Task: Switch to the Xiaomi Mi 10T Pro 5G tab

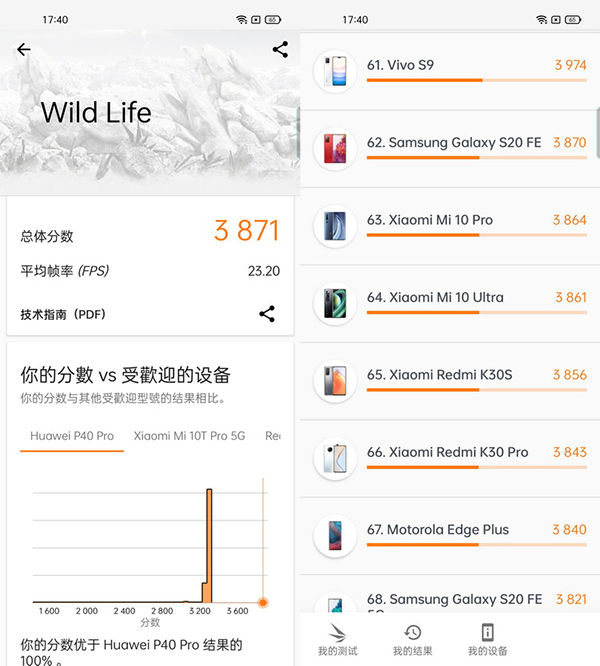Action: click(190, 436)
